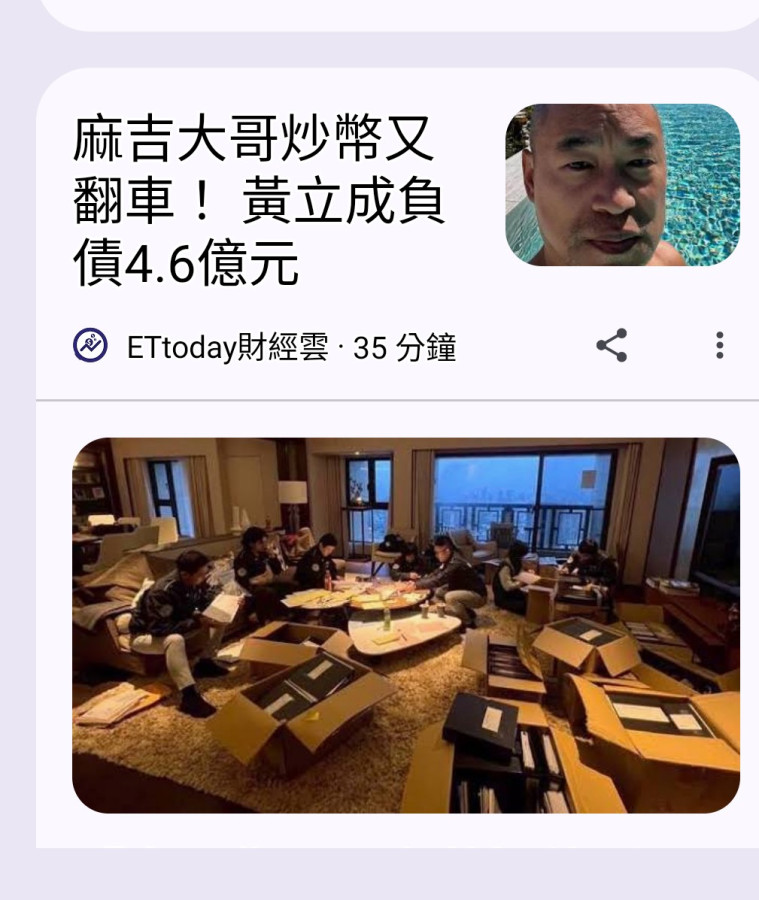Image resolution: width=759 pixels, height=900 pixels.
Task: Open the 麻吉大哥炒幣又翻車 news article
Action: (x=259, y=201)
